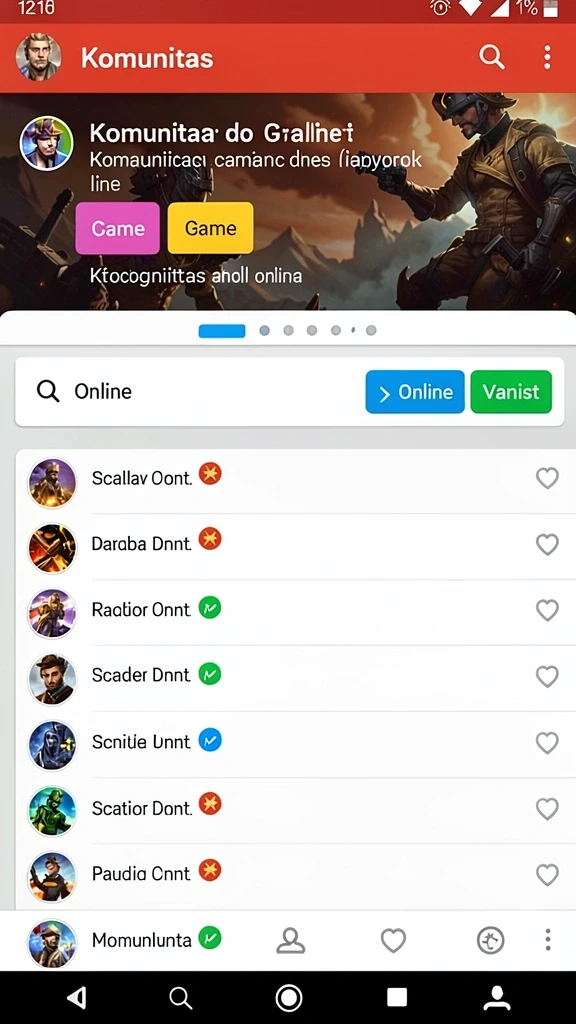576x1024 pixels.
Task: Tap the Online search field
Action: pos(189,391)
